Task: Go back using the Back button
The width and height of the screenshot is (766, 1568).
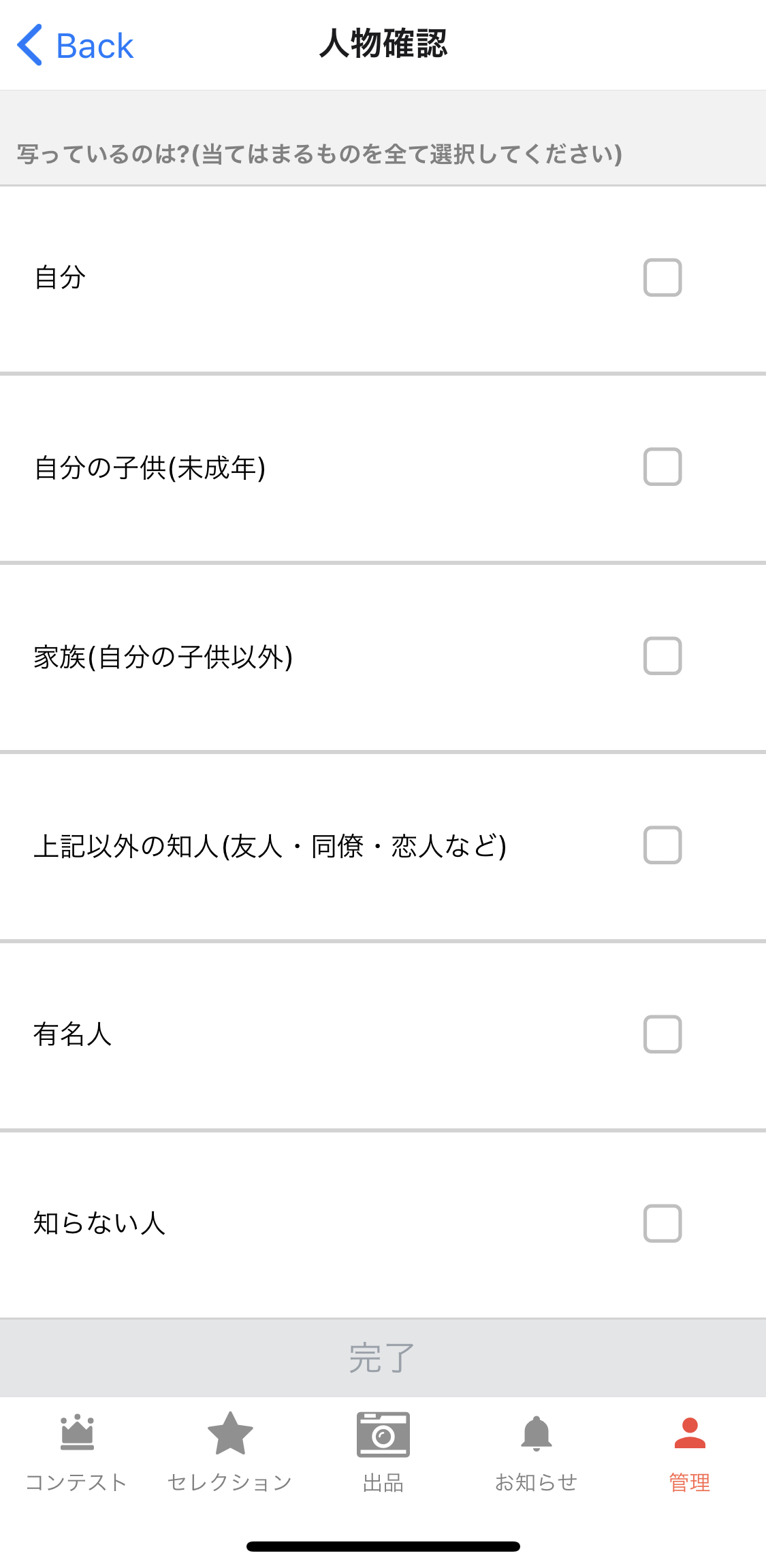Action: (x=75, y=46)
